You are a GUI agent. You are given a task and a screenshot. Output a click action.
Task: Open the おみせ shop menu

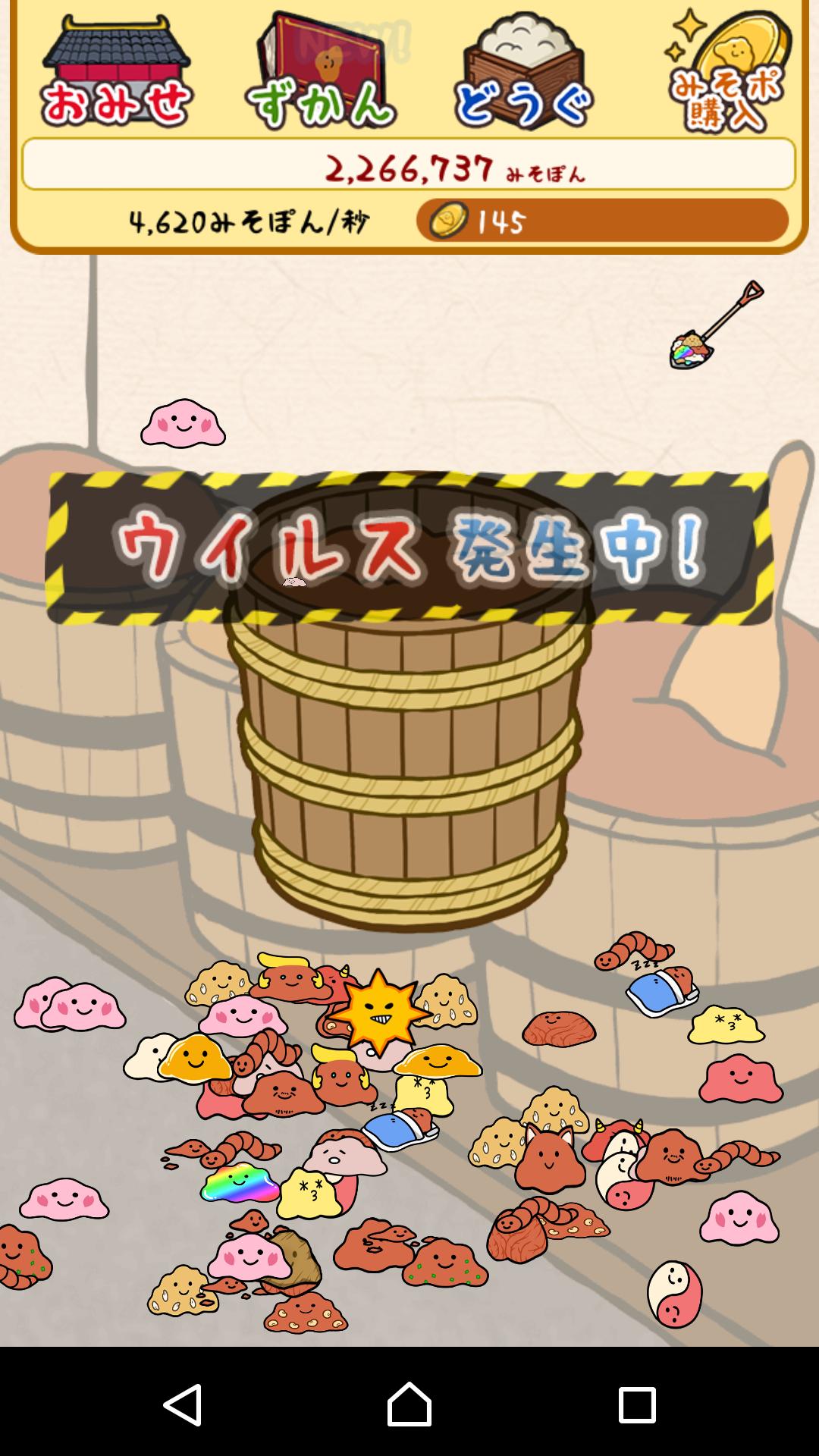tap(116, 72)
